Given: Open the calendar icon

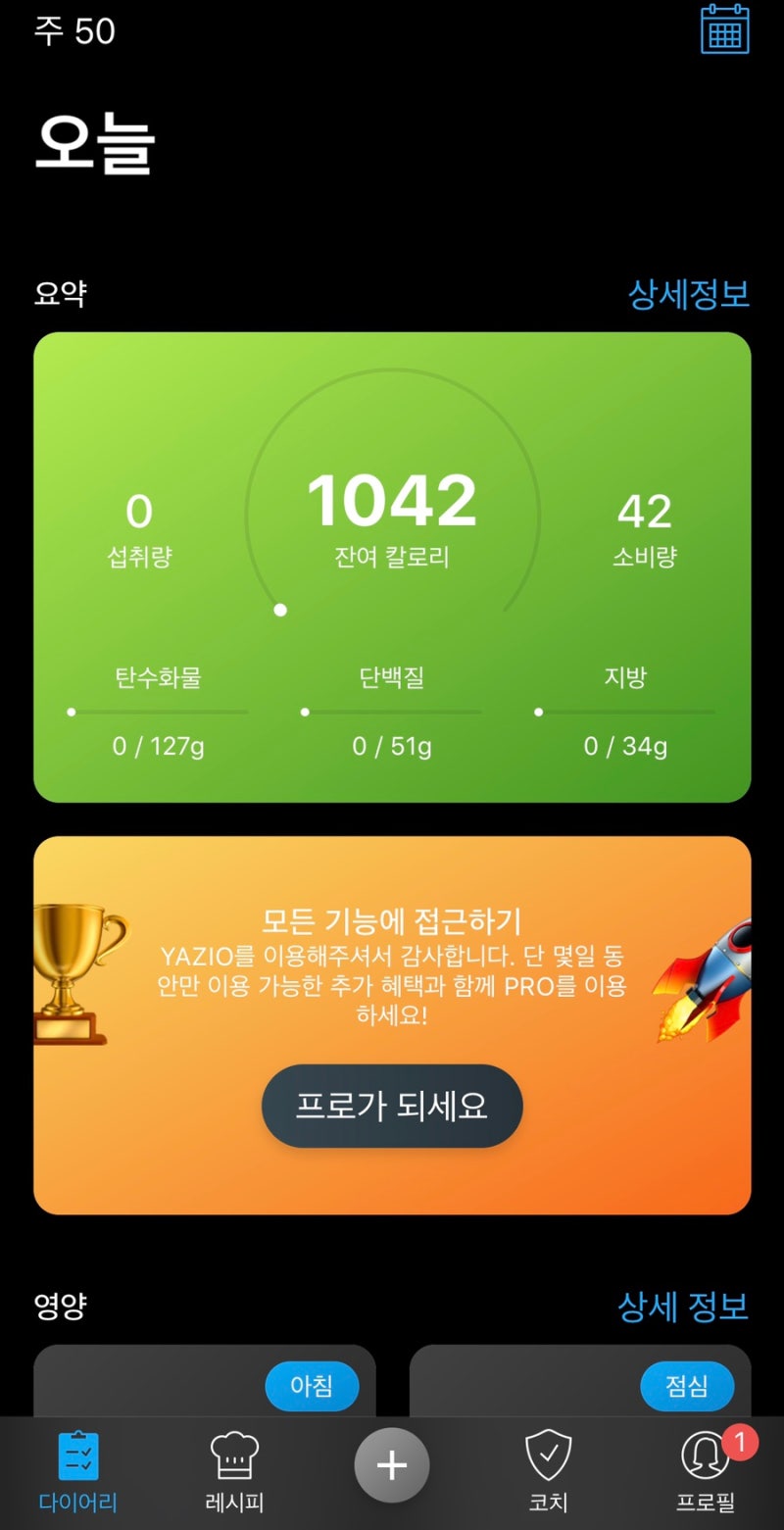Looking at the screenshot, I should tap(725, 29).
